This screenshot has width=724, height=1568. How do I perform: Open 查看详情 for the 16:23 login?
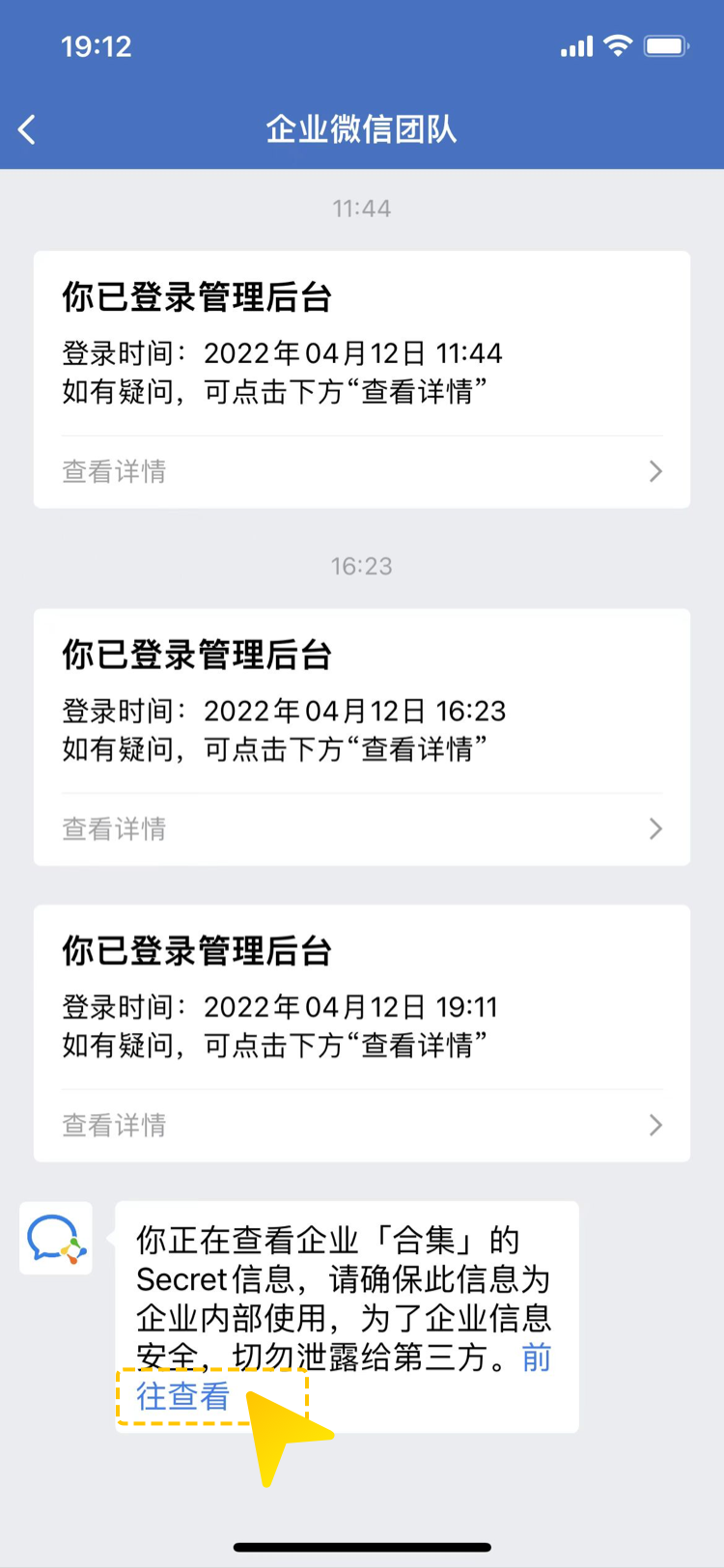(361, 828)
